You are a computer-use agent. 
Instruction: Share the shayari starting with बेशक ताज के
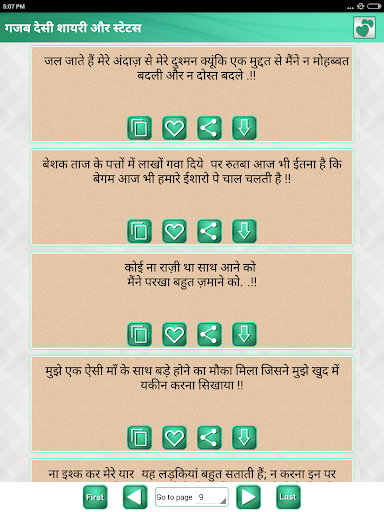click(209, 231)
